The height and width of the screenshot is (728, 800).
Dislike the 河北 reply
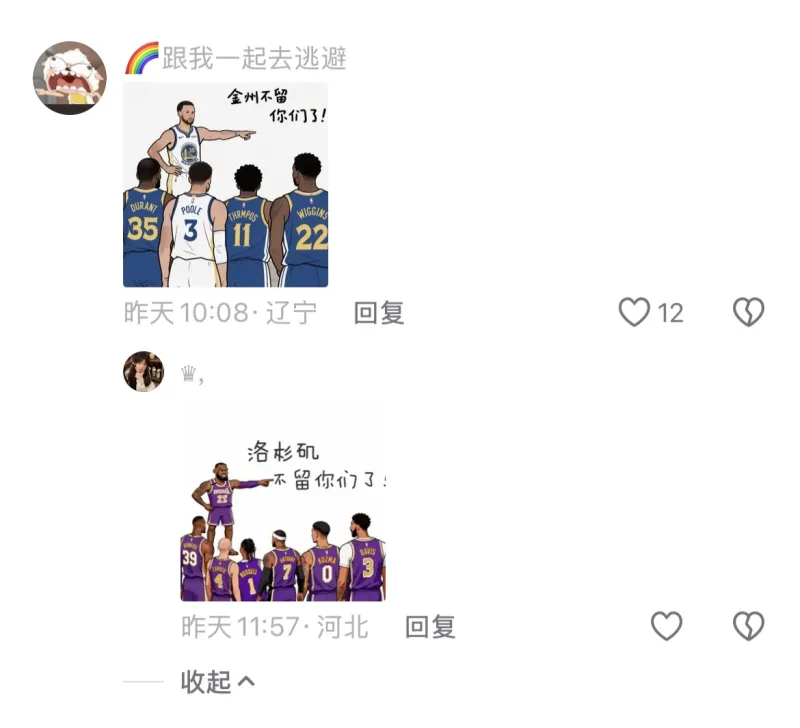748,627
